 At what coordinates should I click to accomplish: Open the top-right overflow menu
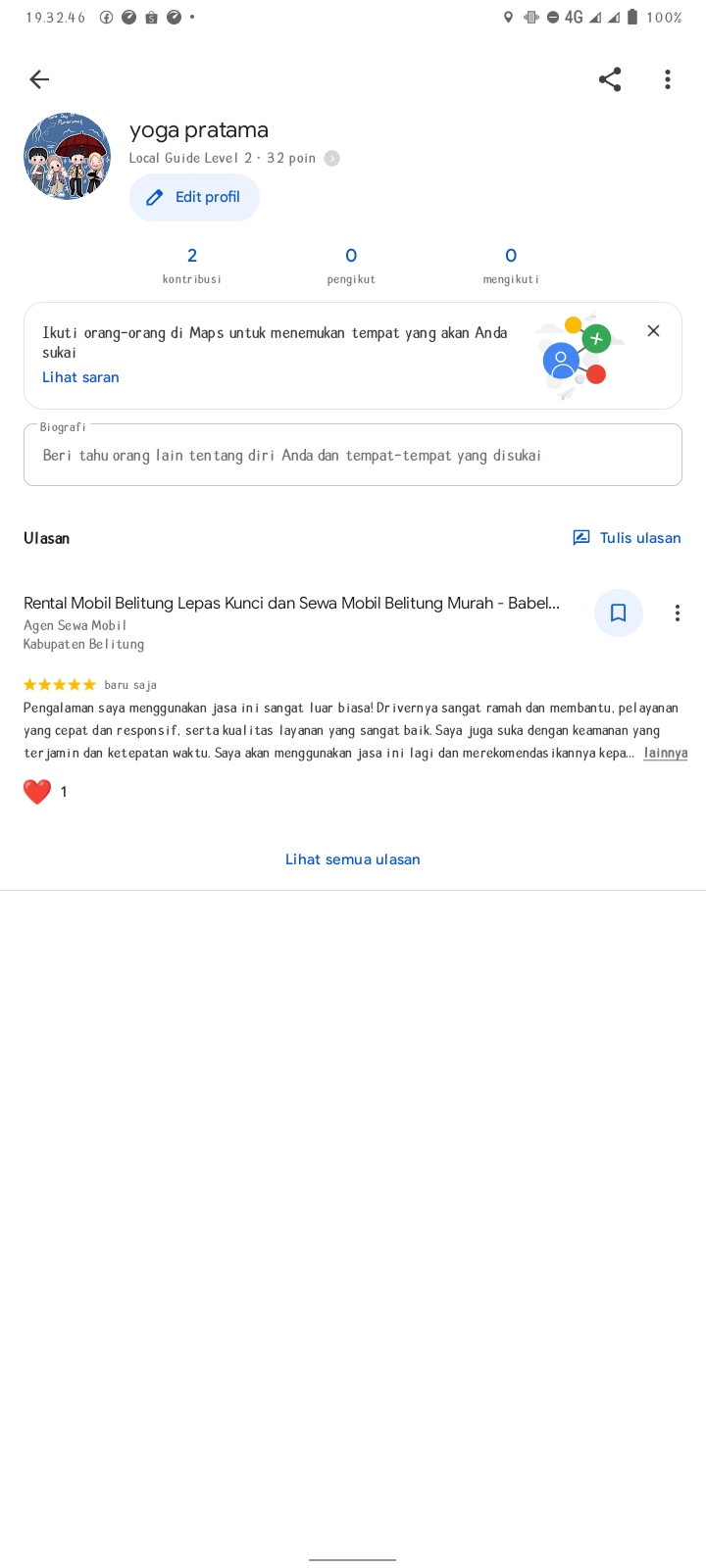[668, 79]
